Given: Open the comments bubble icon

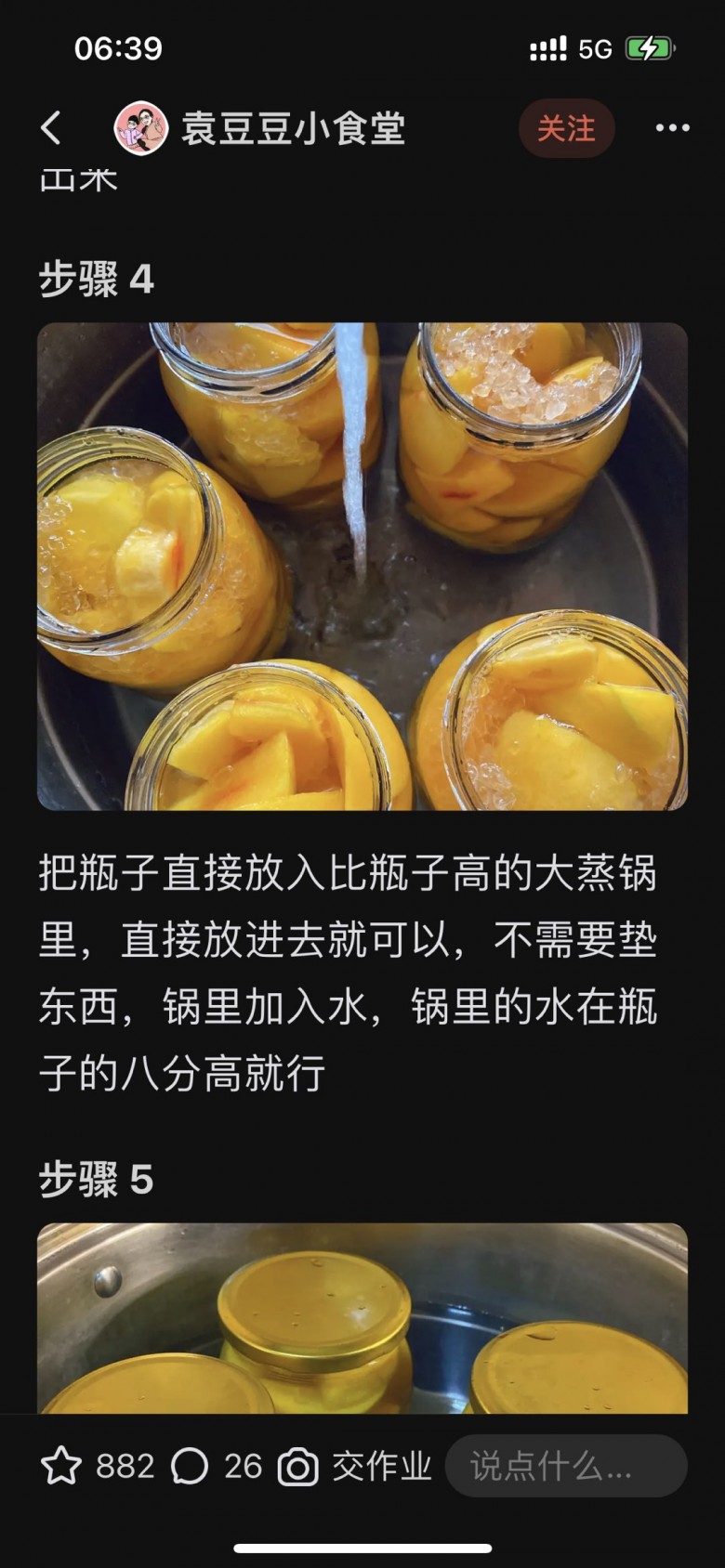Looking at the screenshot, I should tap(190, 1467).
